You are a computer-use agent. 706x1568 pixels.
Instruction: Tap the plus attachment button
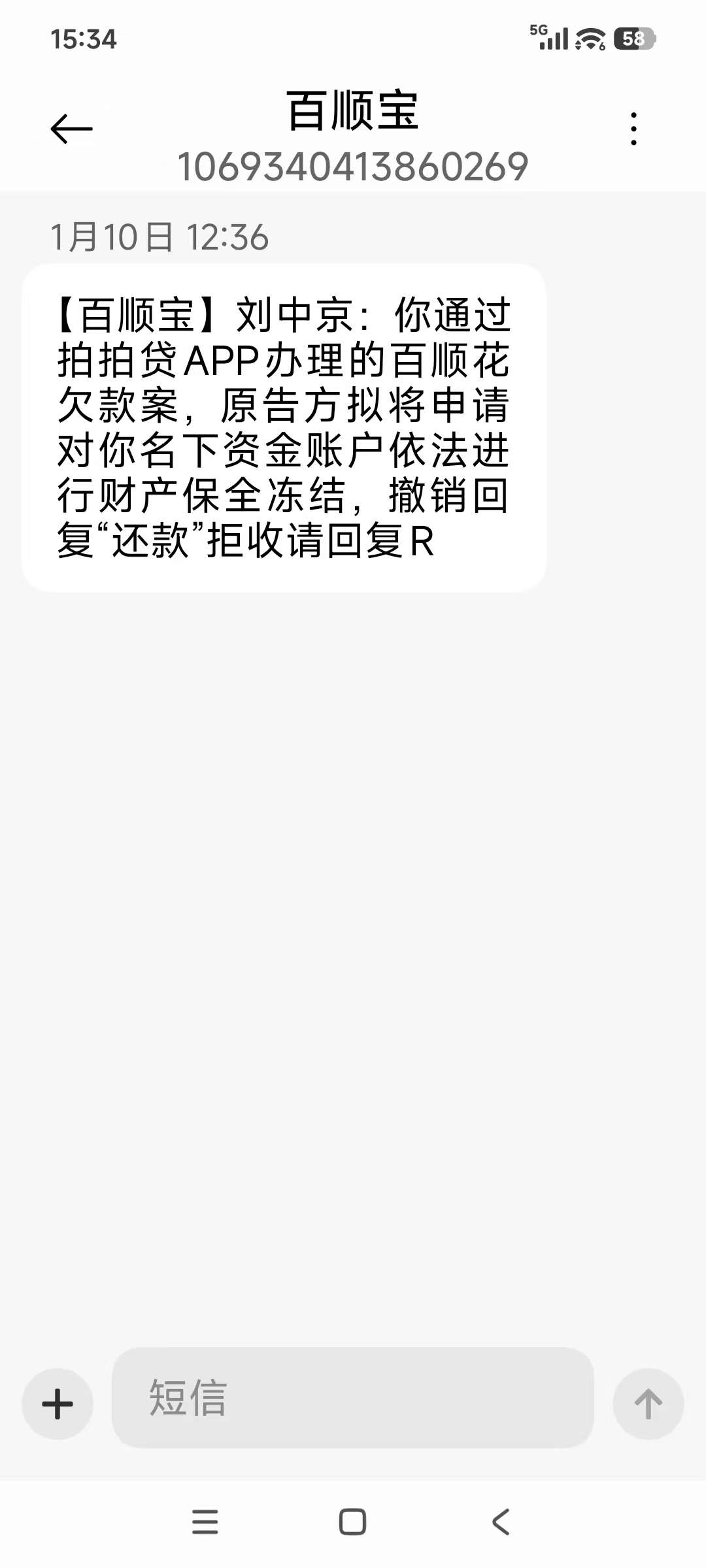[x=58, y=1404]
